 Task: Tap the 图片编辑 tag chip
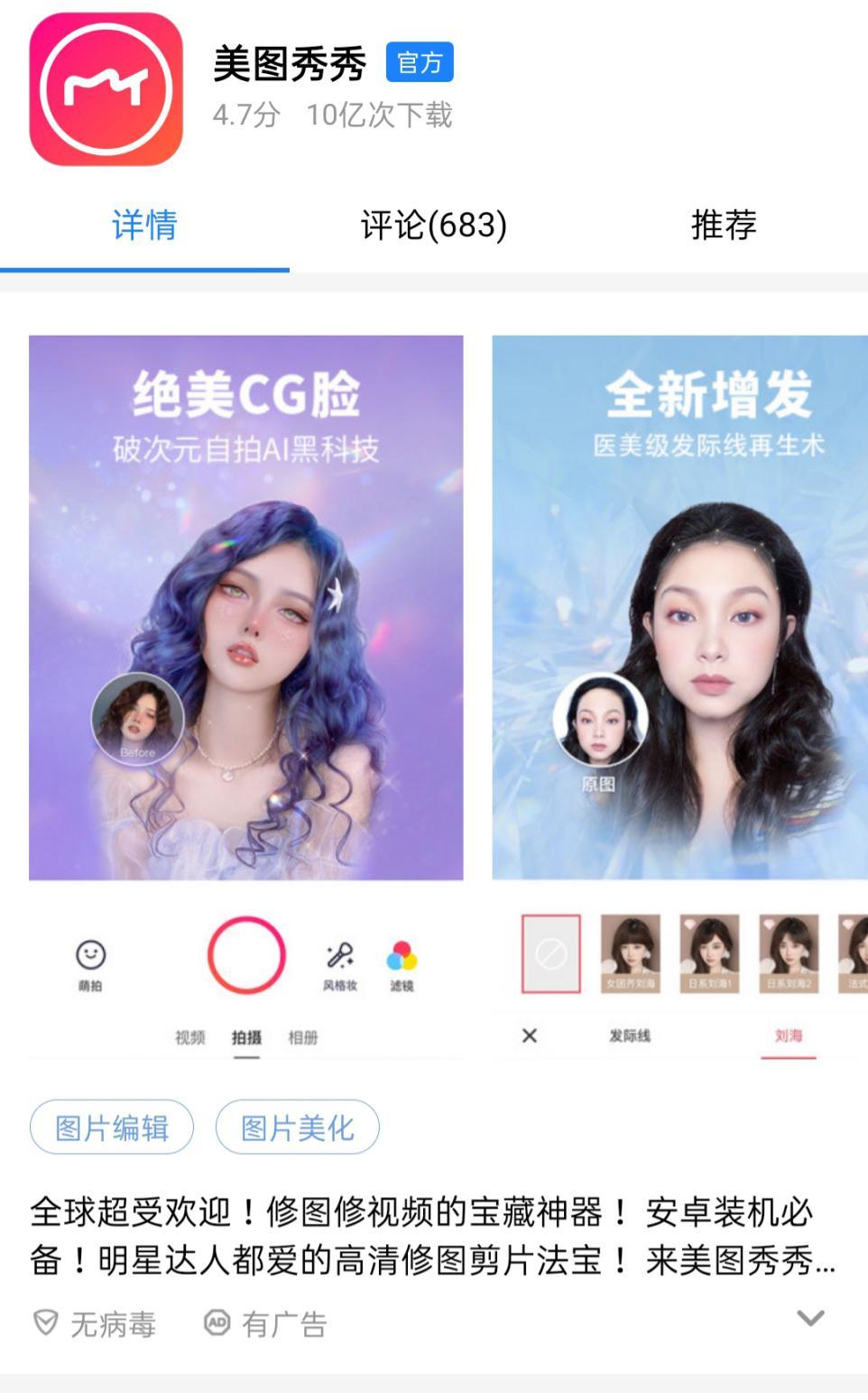[x=112, y=1128]
